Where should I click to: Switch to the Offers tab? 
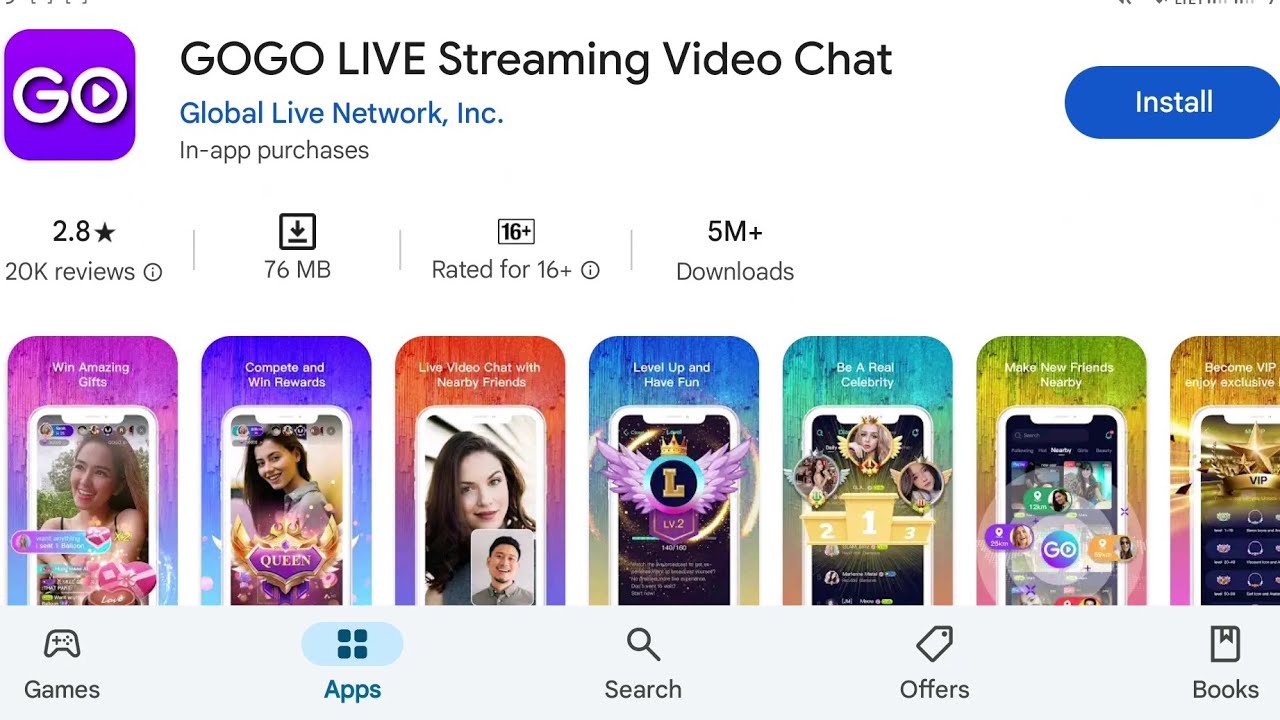(x=934, y=664)
